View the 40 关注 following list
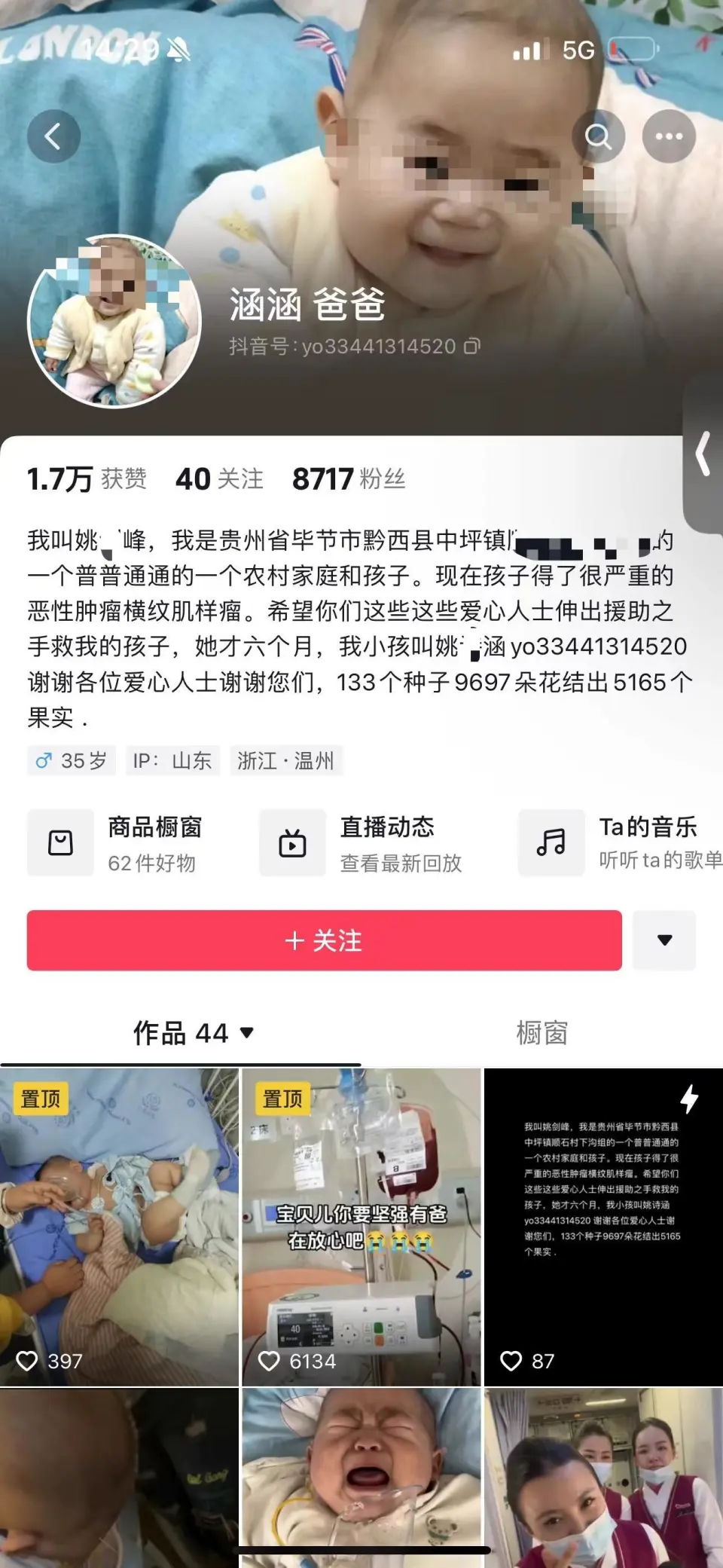Viewport: 723px width, 1568px height. (219, 479)
